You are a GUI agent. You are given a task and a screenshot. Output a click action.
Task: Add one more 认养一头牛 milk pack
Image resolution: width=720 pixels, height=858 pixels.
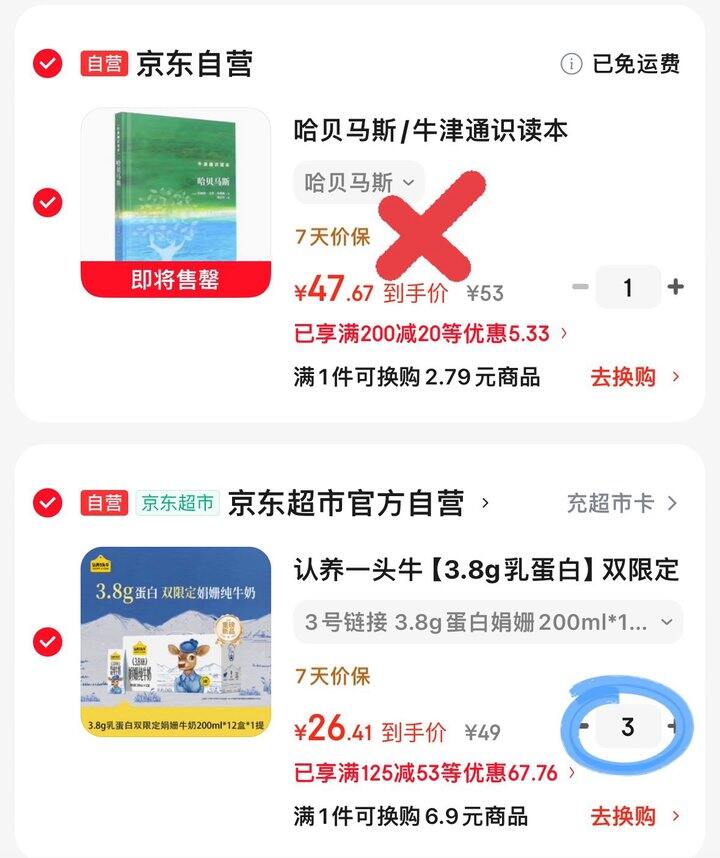674,727
